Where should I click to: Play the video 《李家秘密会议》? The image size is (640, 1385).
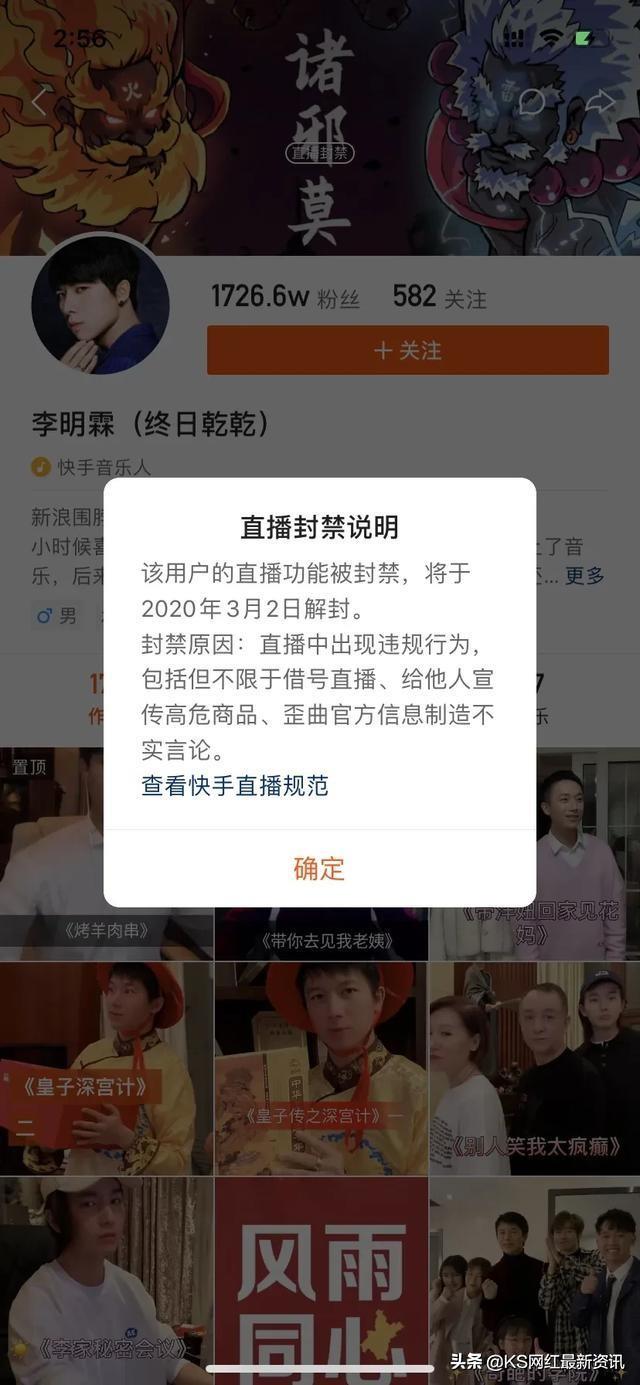(106, 1280)
